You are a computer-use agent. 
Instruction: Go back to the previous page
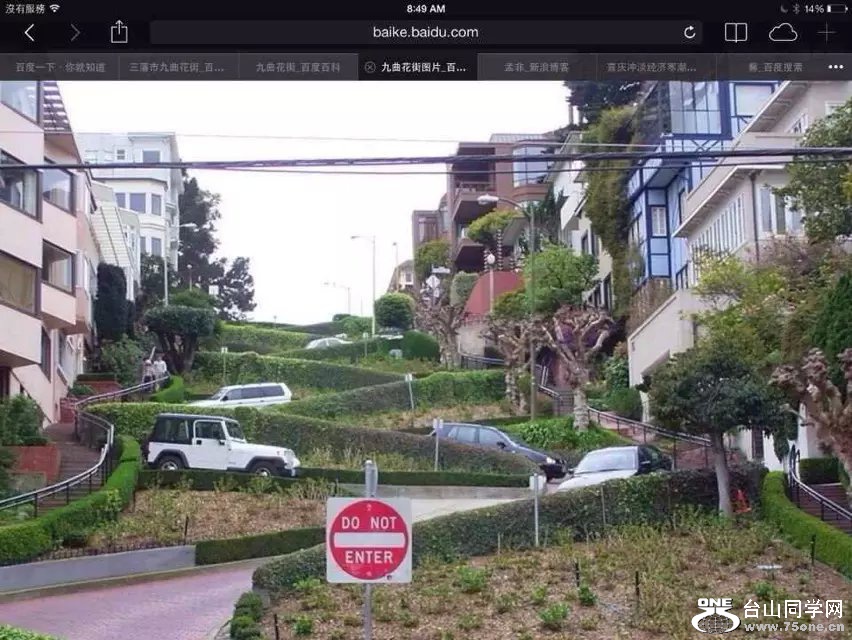[x=29, y=32]
